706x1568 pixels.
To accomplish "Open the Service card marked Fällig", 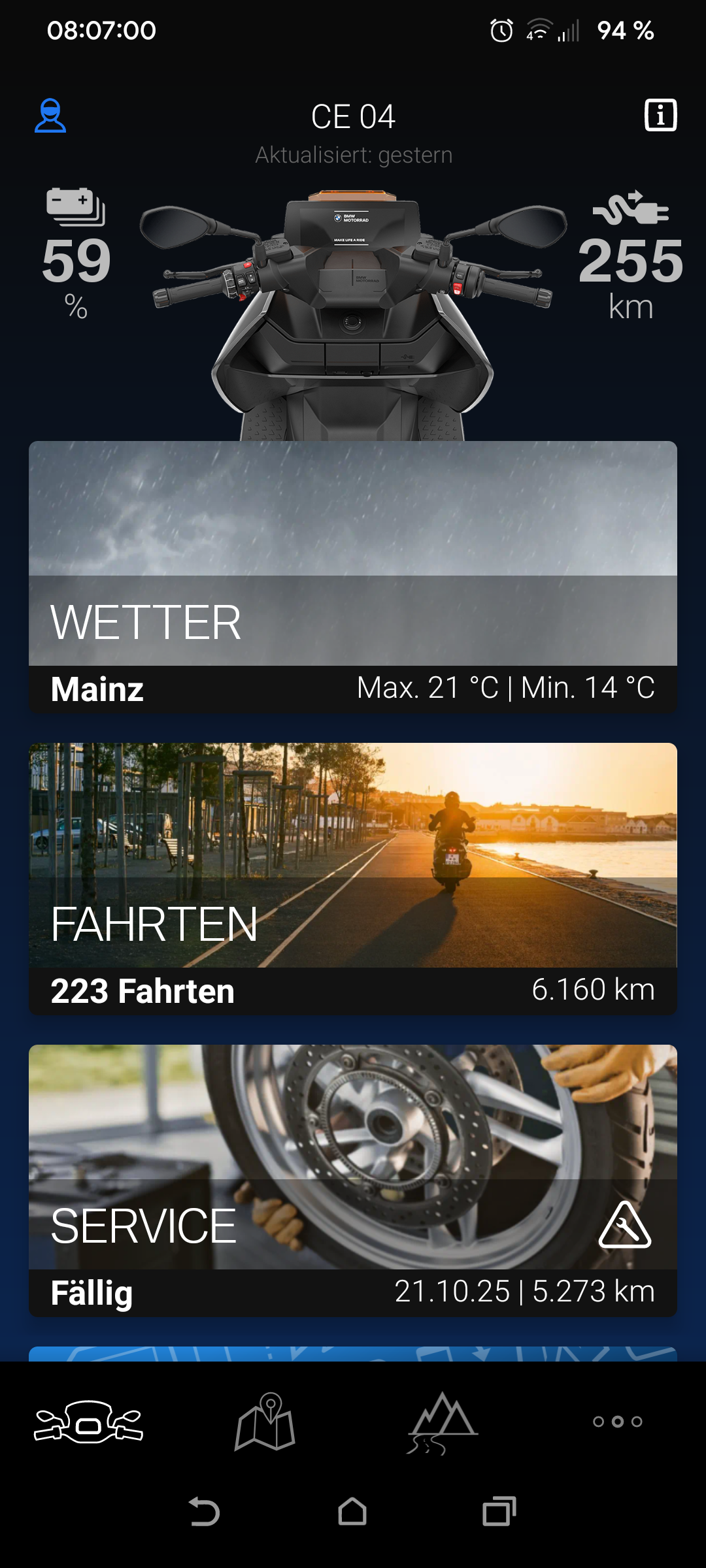I will [x=353, y=1181].
